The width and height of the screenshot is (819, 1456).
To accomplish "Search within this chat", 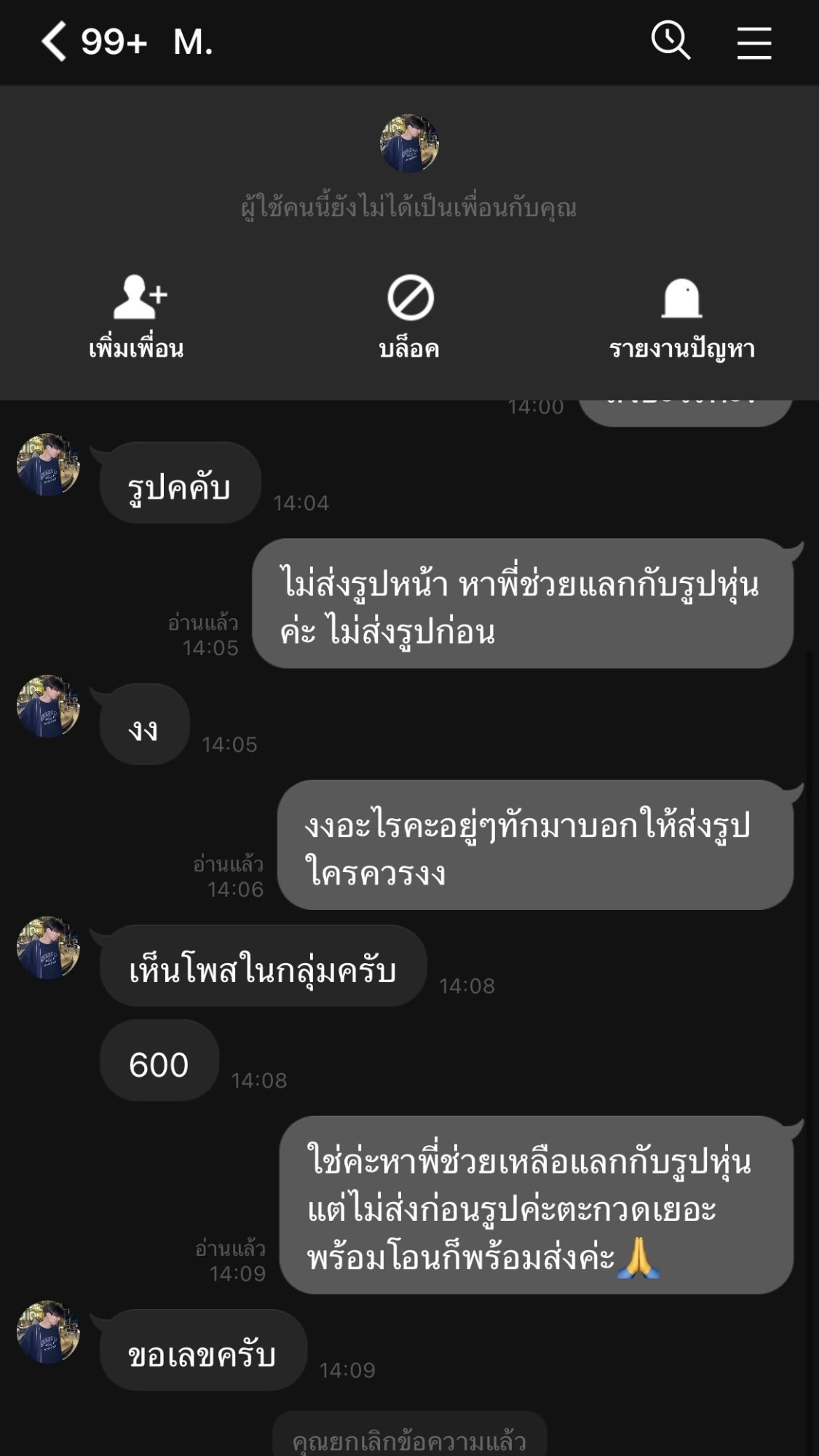I will [x=670, y=41].
